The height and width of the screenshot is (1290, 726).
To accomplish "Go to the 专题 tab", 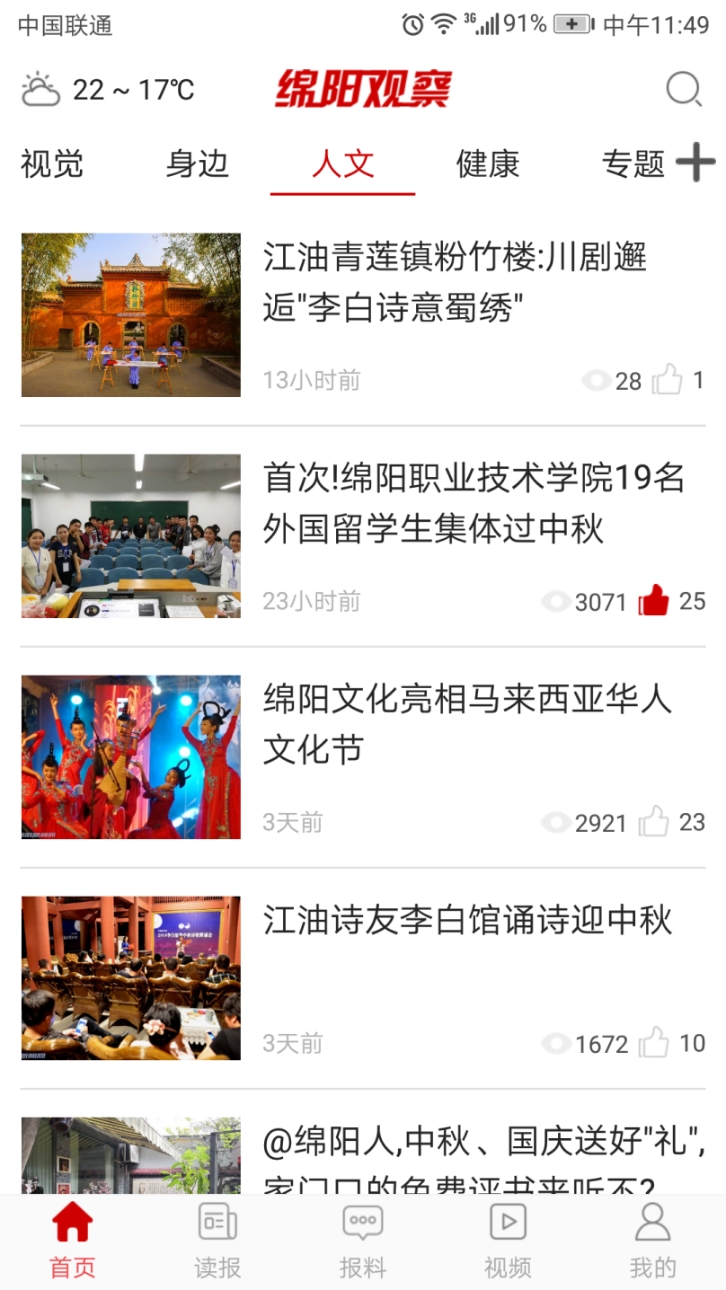I will pyautogui.click(x=633, y=164).
